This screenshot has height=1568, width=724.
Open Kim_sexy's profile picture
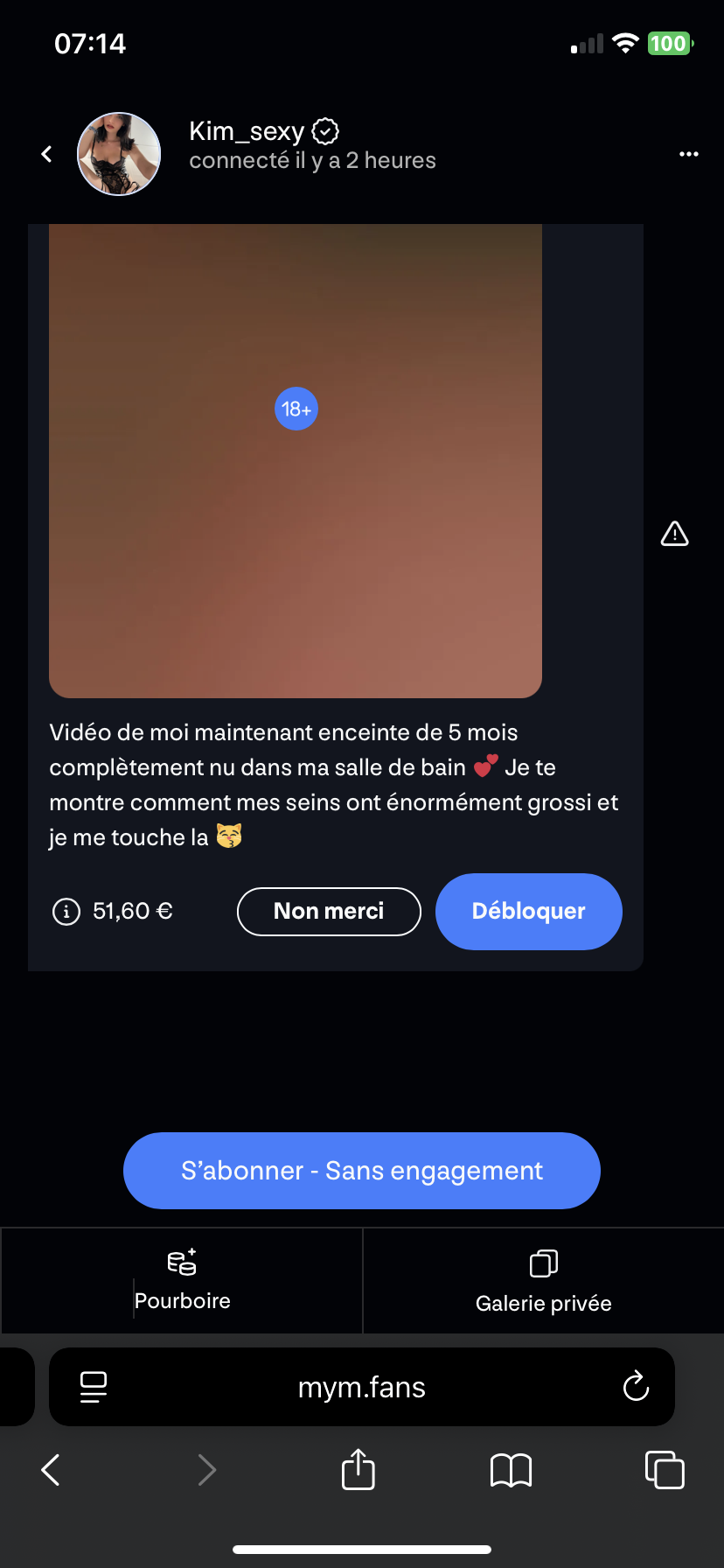pos(119,154)
